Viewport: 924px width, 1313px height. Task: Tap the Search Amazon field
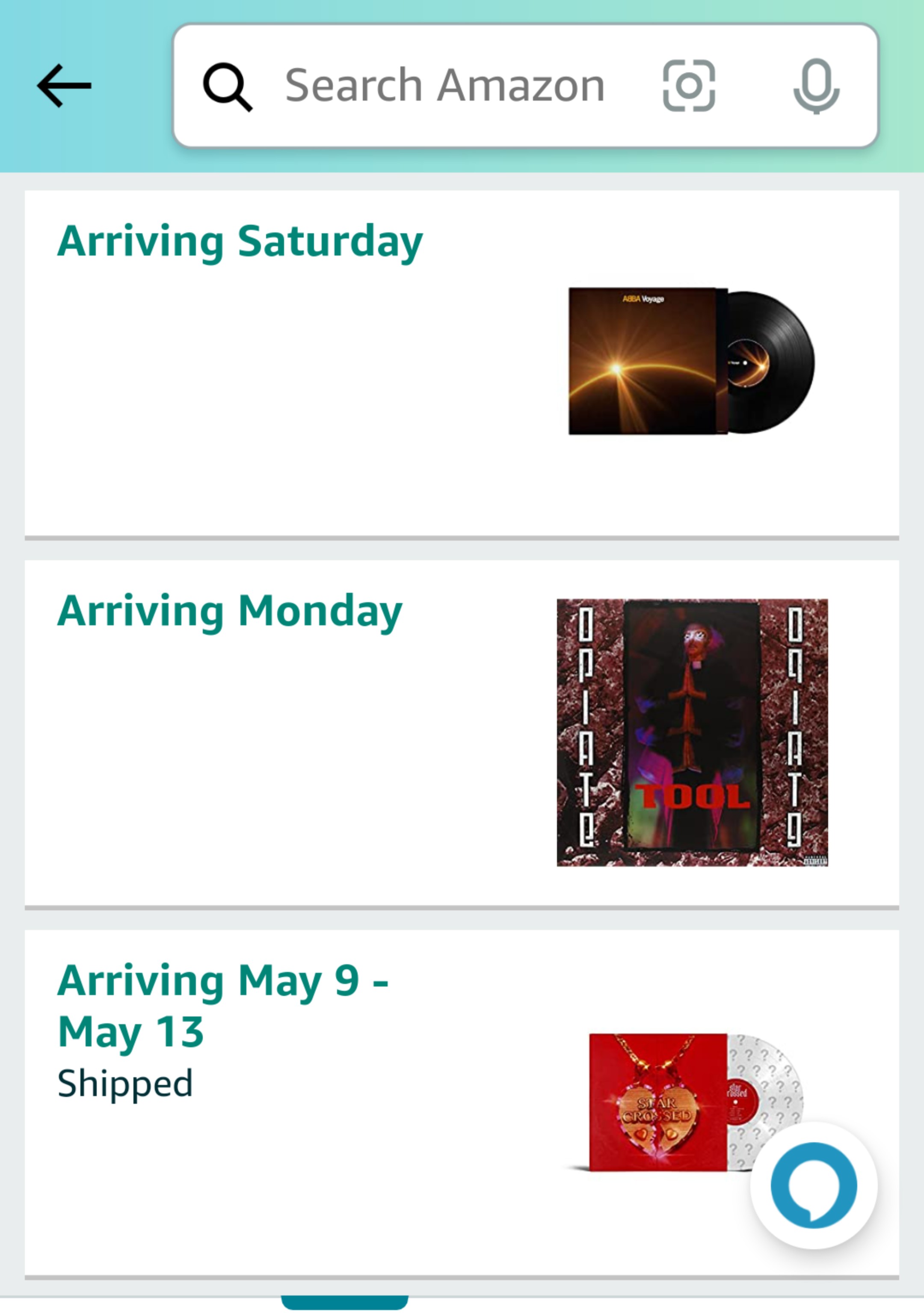[444, 86]
